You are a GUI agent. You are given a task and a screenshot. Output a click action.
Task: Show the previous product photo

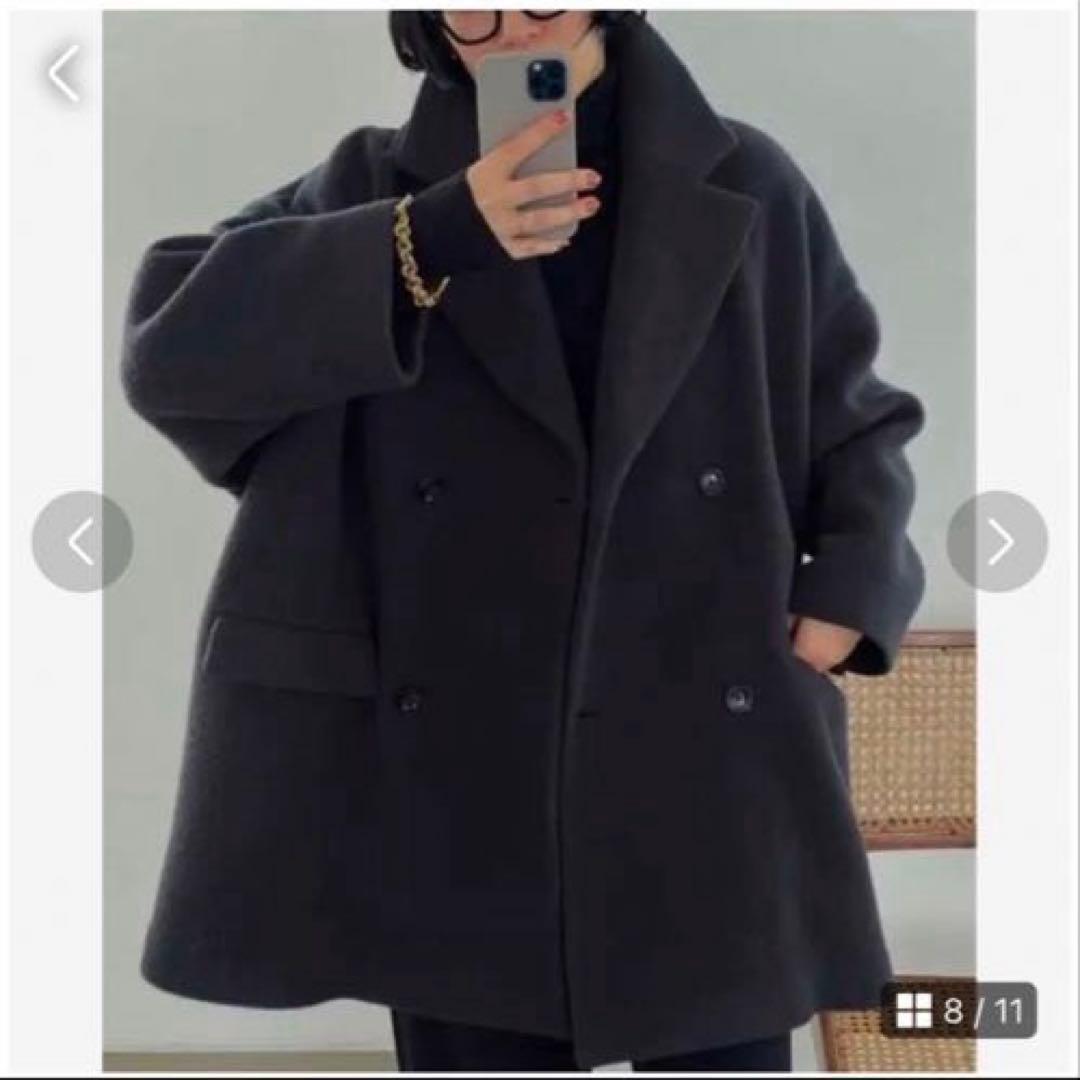pos(82,541)
